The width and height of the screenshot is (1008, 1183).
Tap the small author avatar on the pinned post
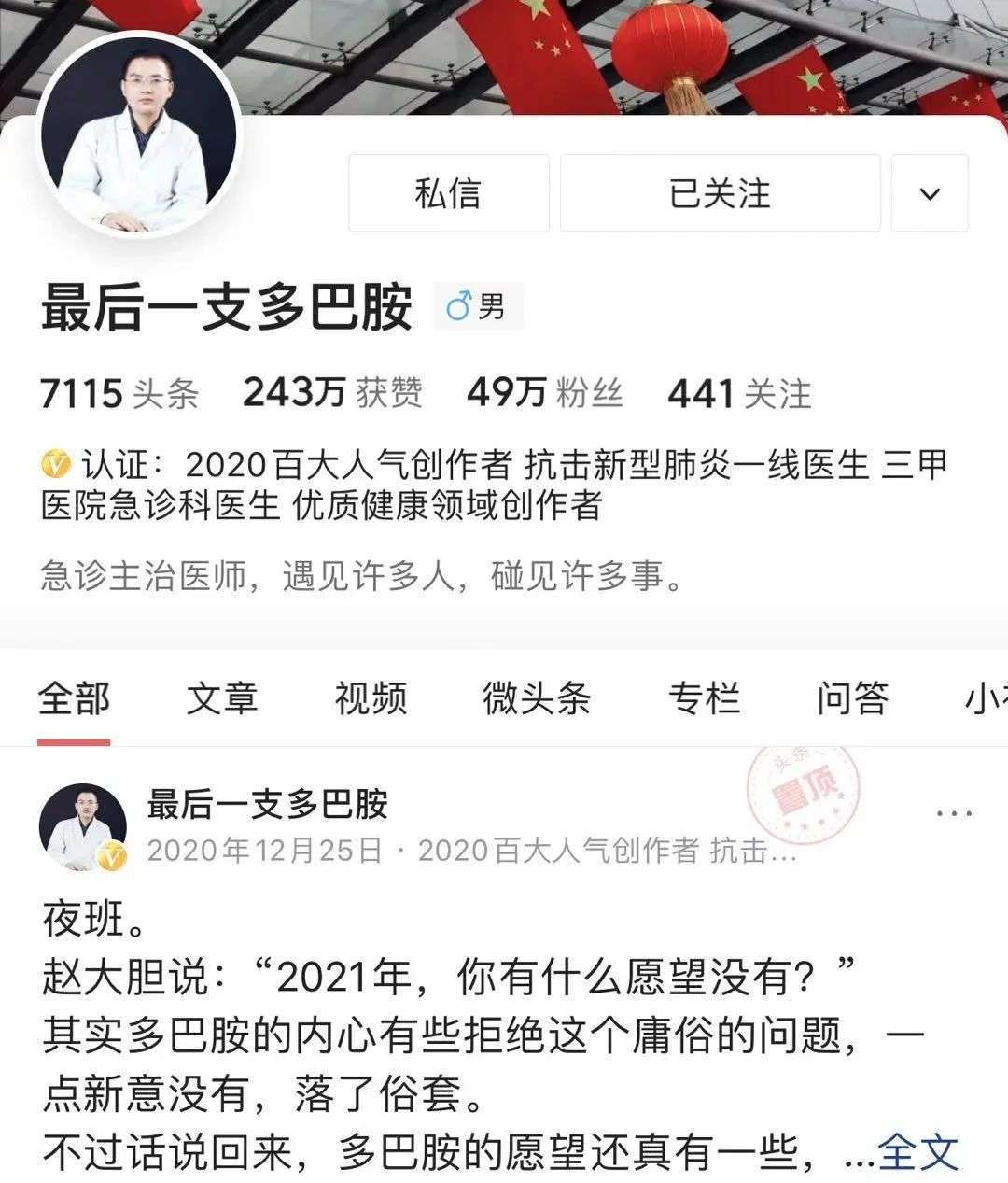(82, 825)
